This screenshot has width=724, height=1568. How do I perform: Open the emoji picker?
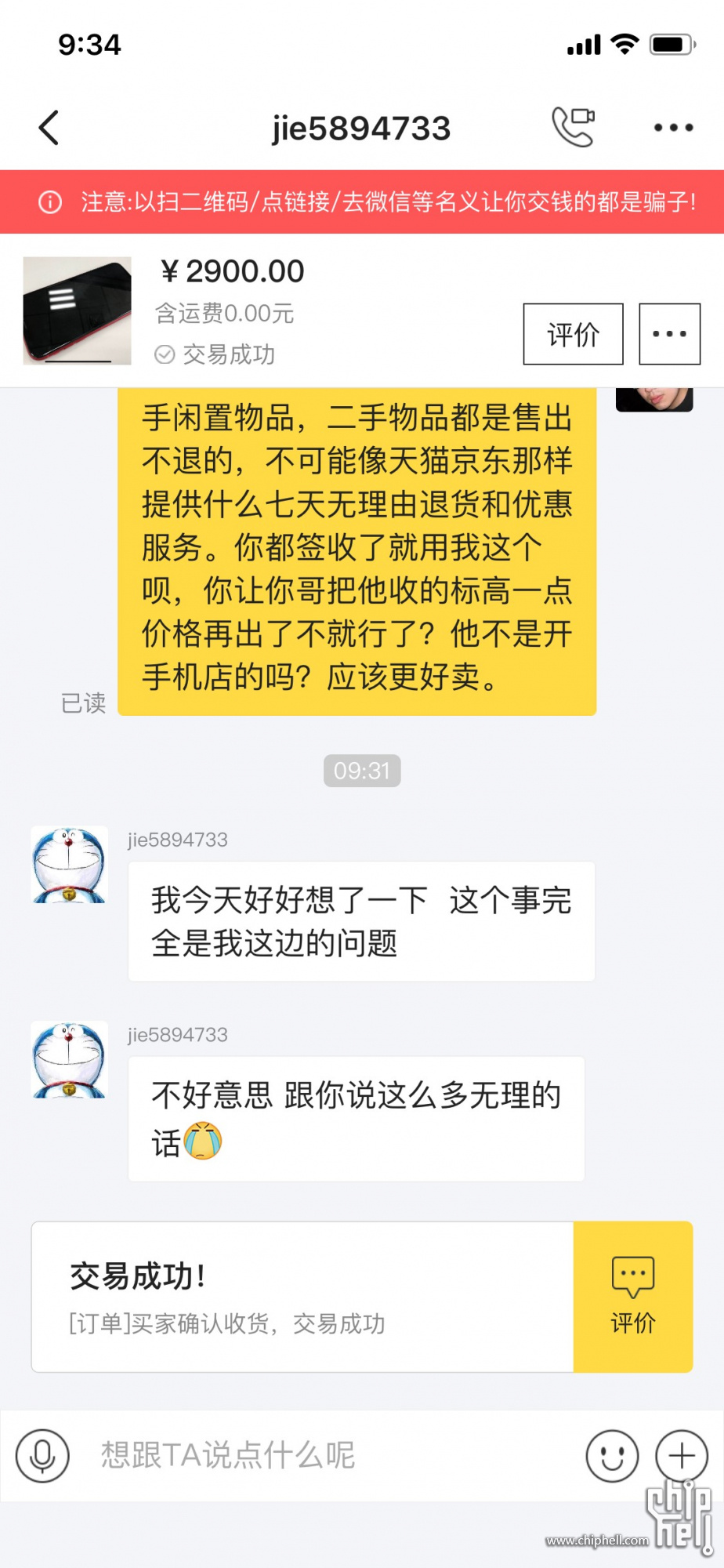(612, 1456)
